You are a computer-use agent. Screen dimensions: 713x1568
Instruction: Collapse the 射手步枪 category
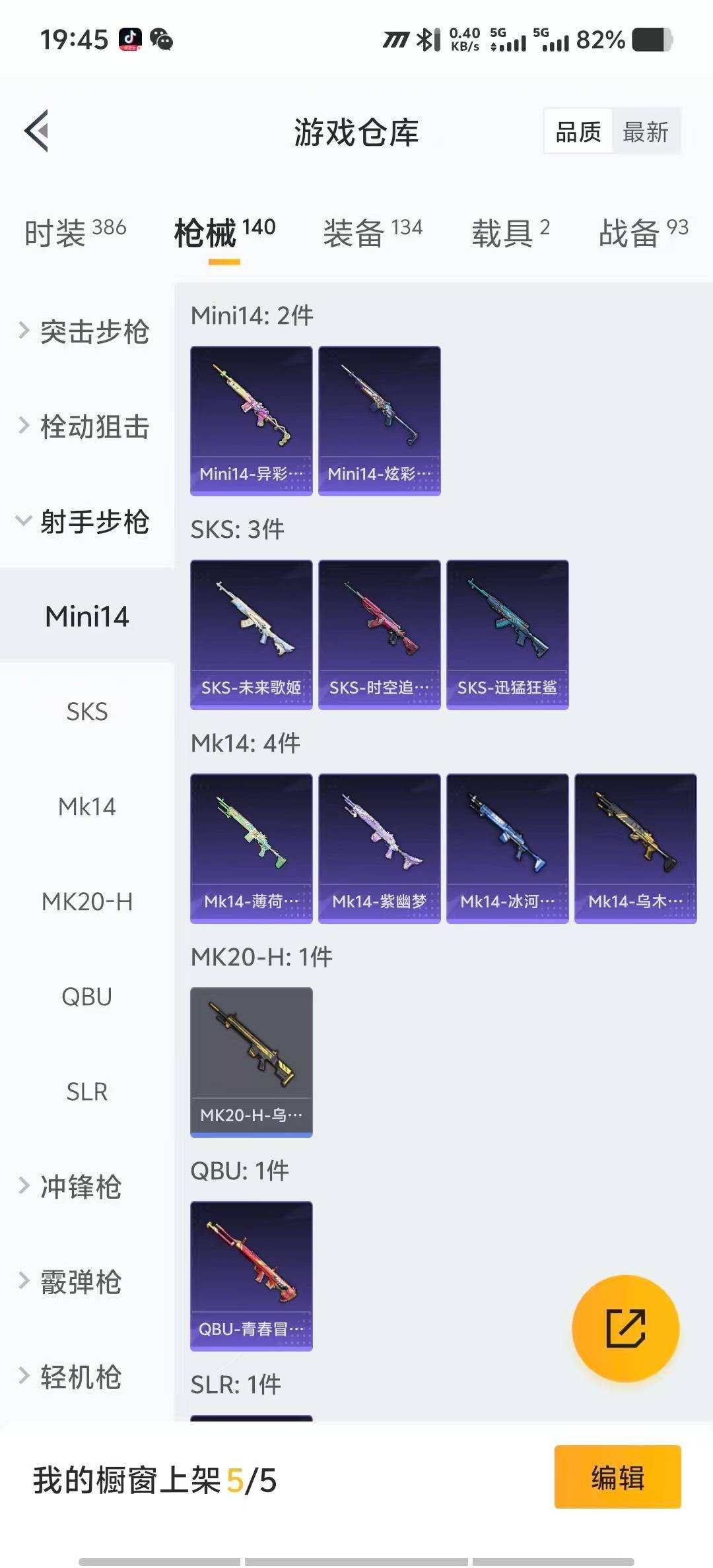point(88,521)
